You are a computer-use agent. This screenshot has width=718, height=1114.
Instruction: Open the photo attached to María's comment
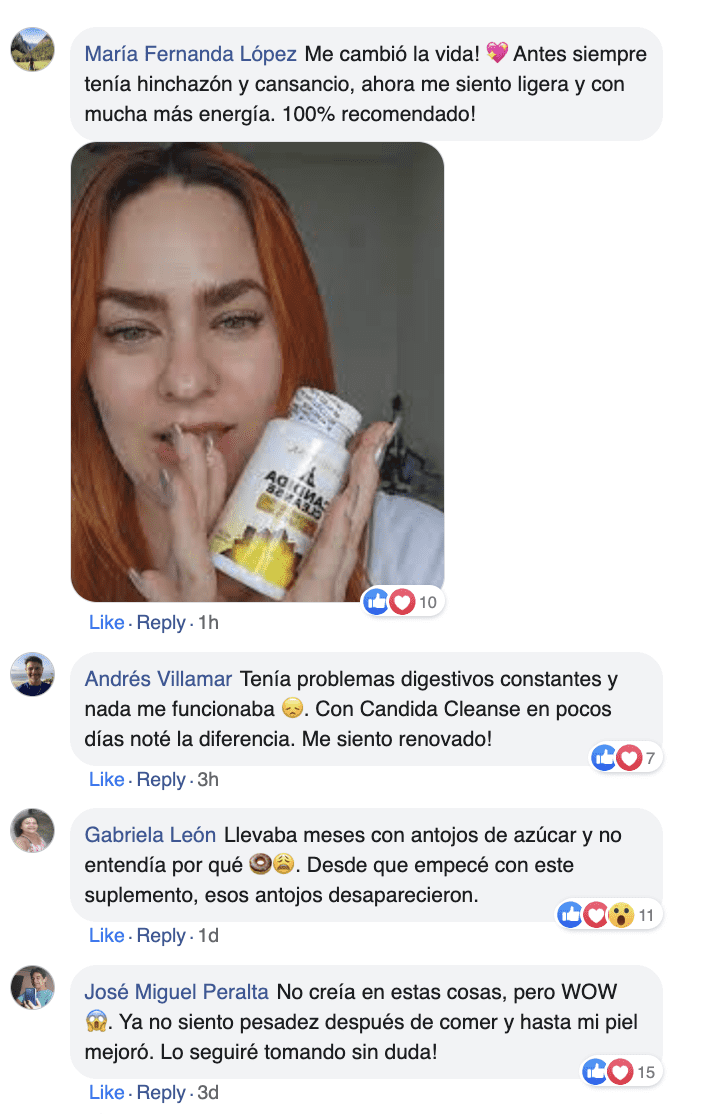point(257,372)
